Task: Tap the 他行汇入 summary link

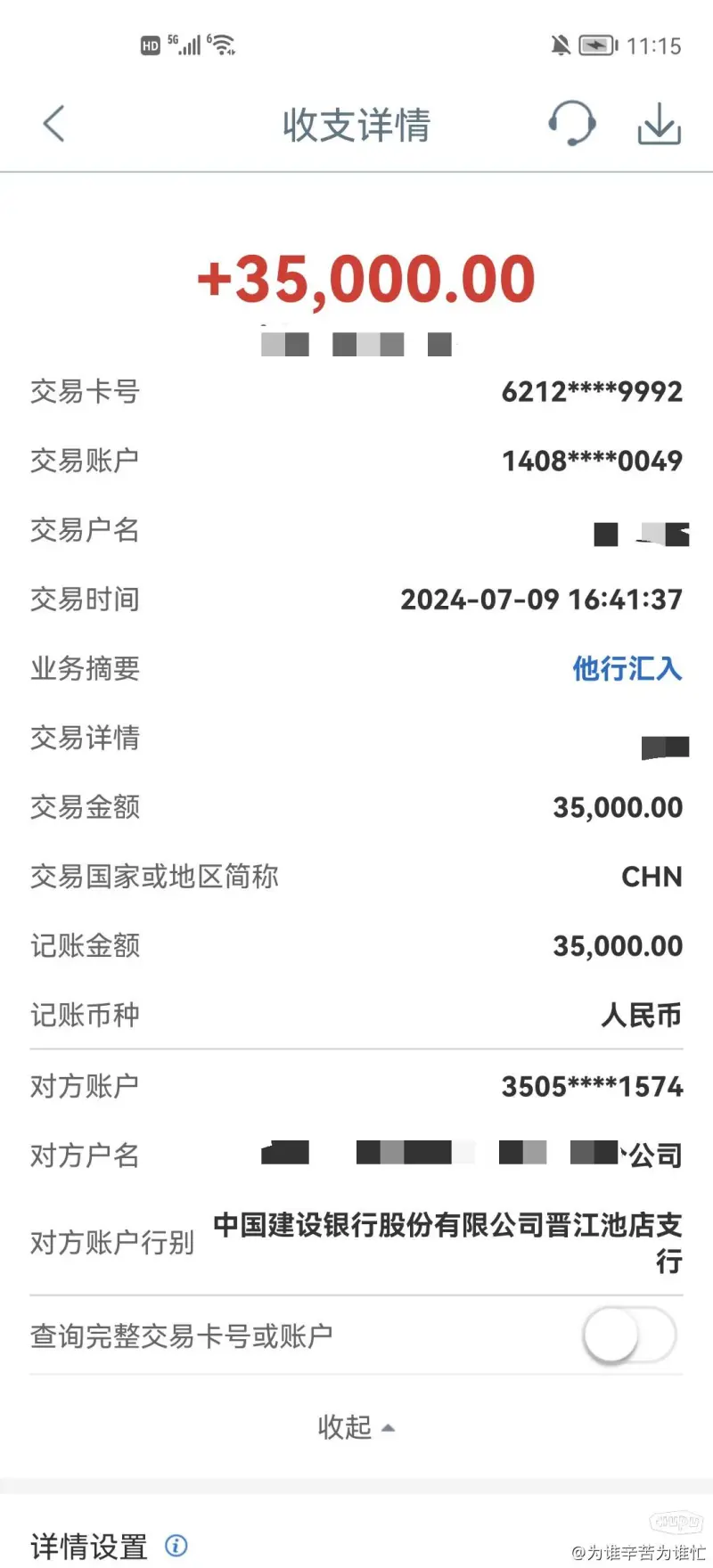Action: pyautogui.click(x=627, y=668)
